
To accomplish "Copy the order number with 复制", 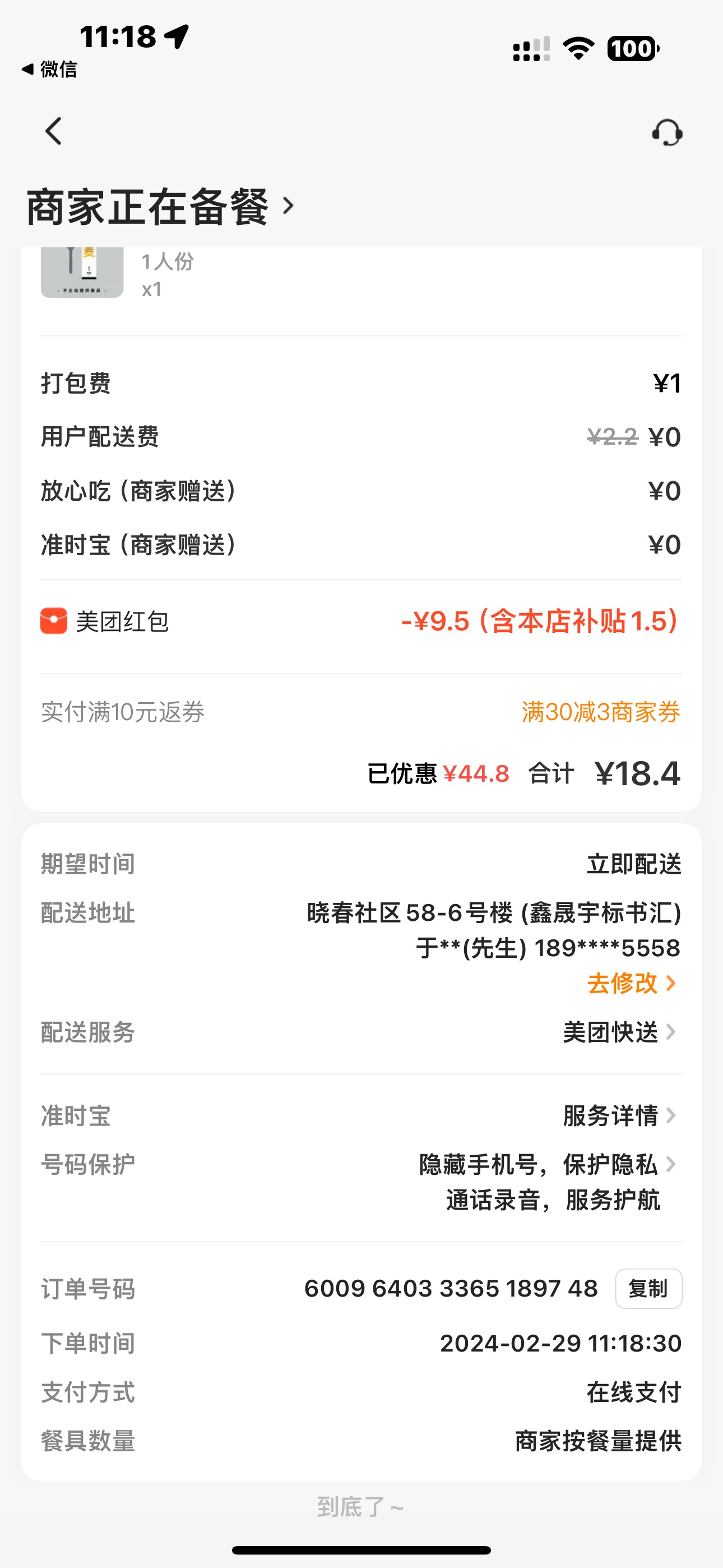I will (x=648, y=1289).
